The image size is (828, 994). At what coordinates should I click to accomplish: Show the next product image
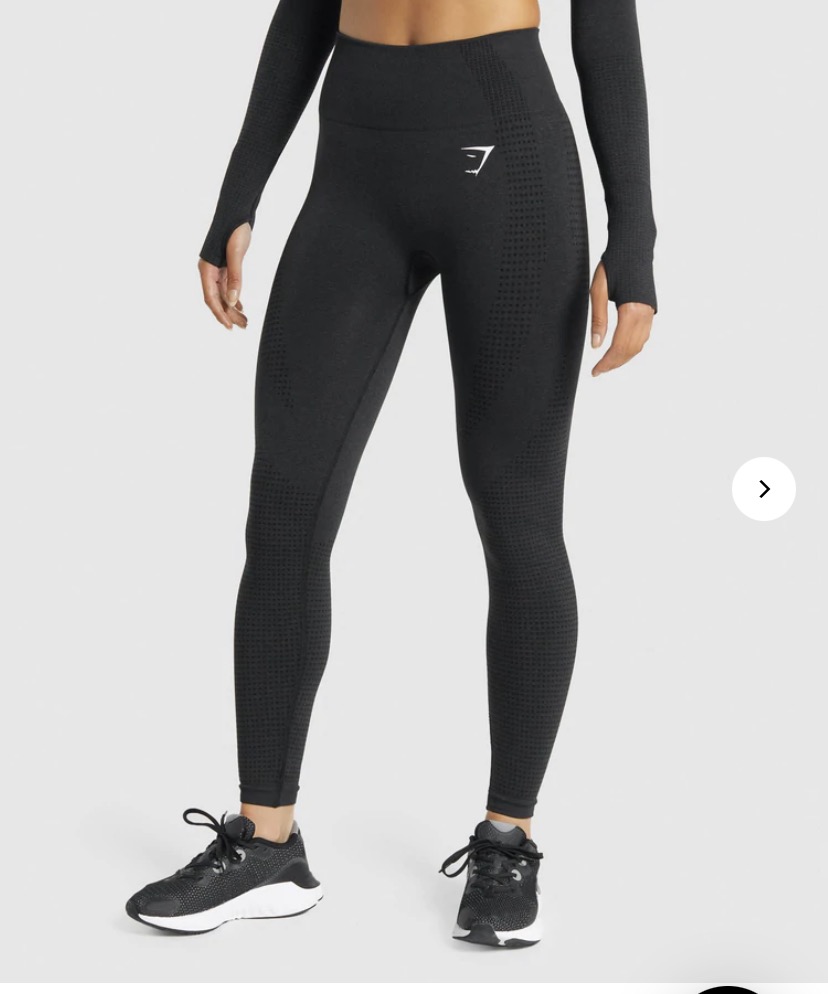(763, 489)
